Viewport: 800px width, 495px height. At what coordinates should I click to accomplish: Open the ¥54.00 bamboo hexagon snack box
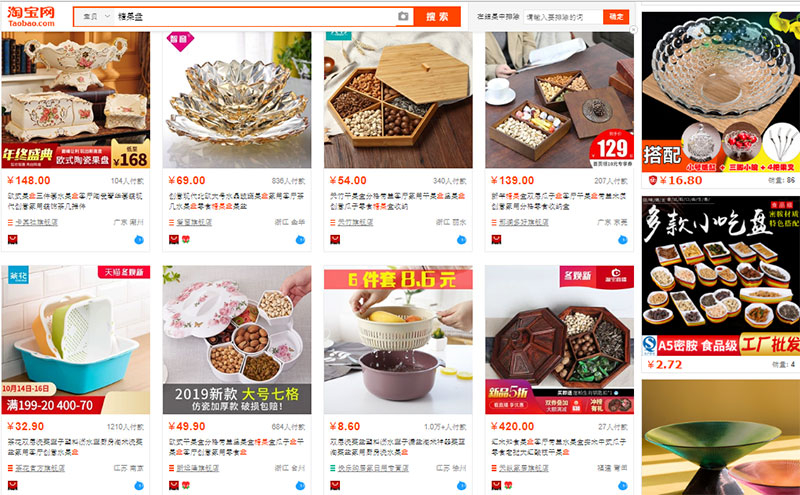click(397, 98)
